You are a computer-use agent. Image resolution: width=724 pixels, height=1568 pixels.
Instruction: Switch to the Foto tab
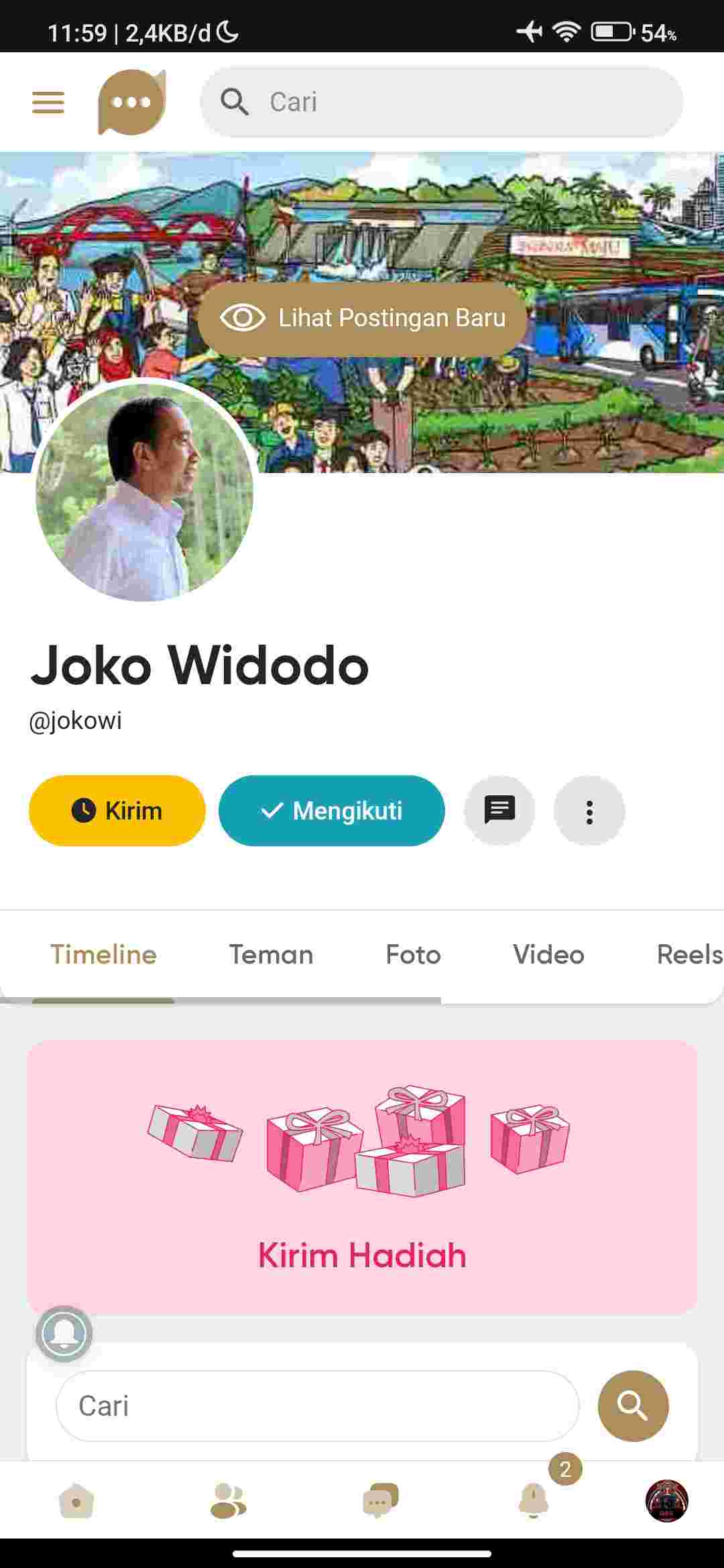click(x=413, y=955)
